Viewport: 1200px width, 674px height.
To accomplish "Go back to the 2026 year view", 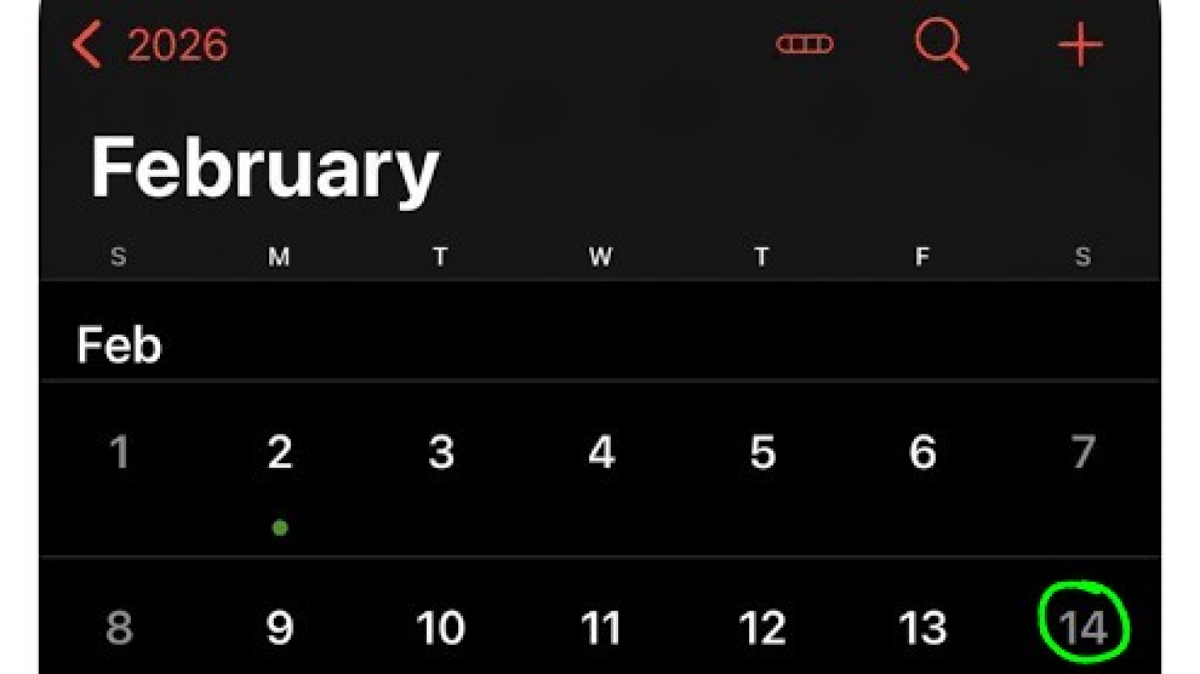I will (150, 46).
